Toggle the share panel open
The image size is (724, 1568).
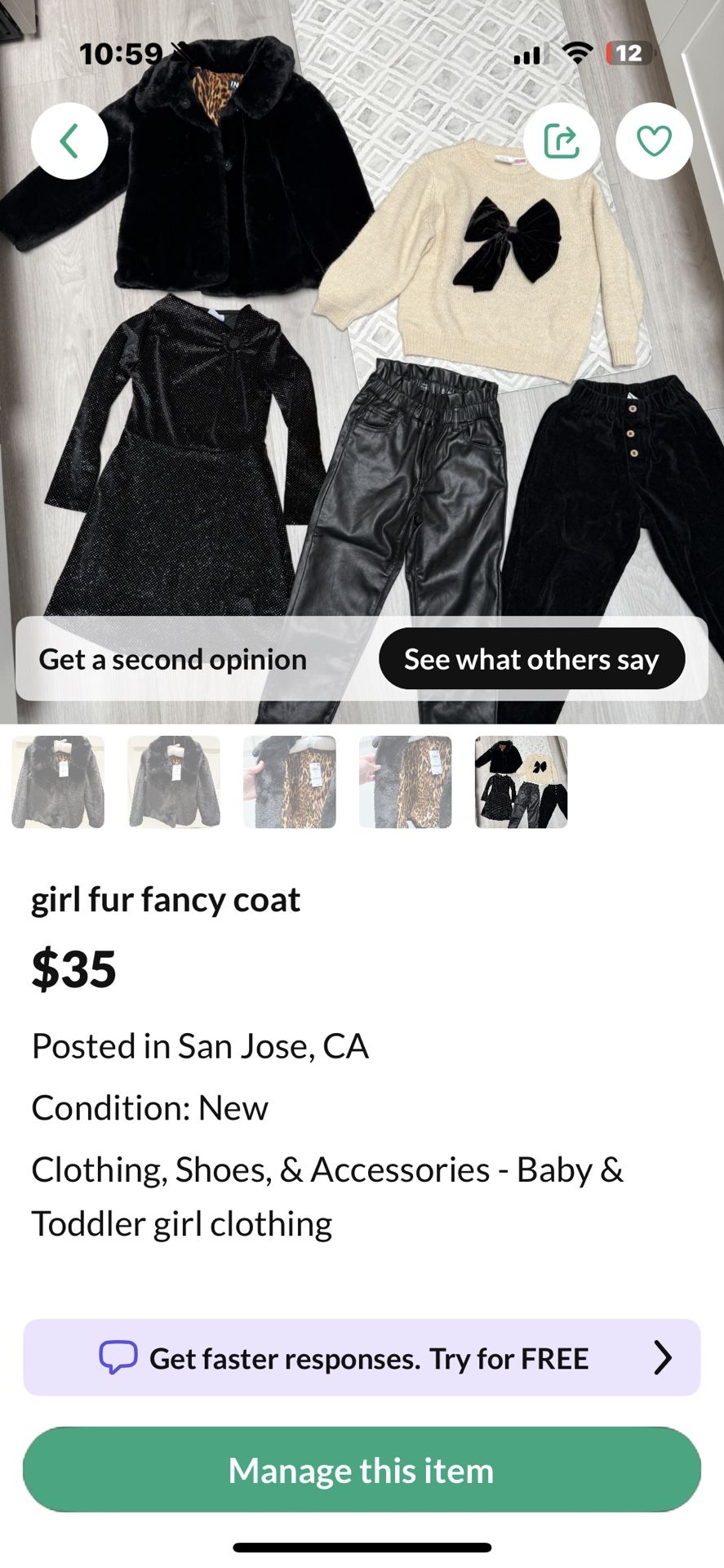coord(563,140)
